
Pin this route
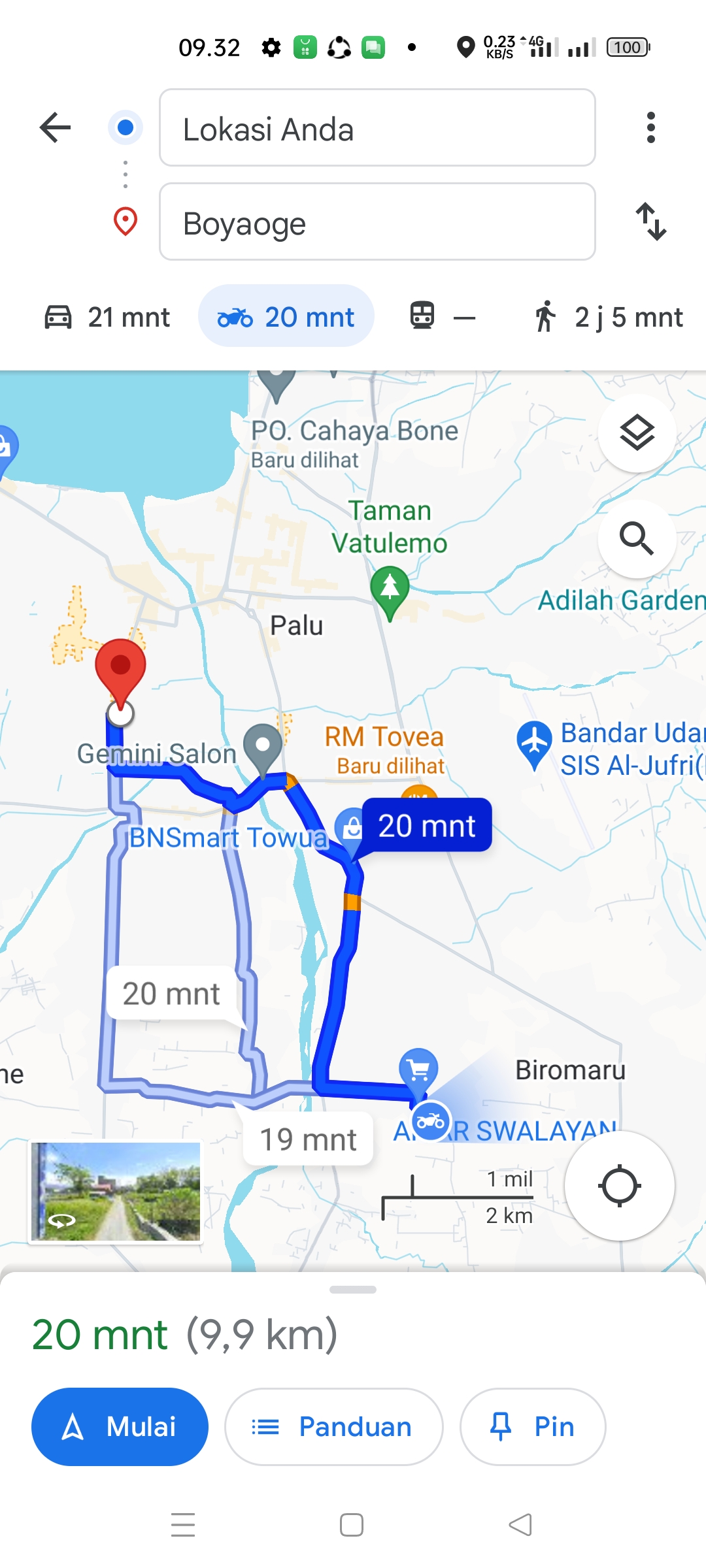[x=533, y=1427]
